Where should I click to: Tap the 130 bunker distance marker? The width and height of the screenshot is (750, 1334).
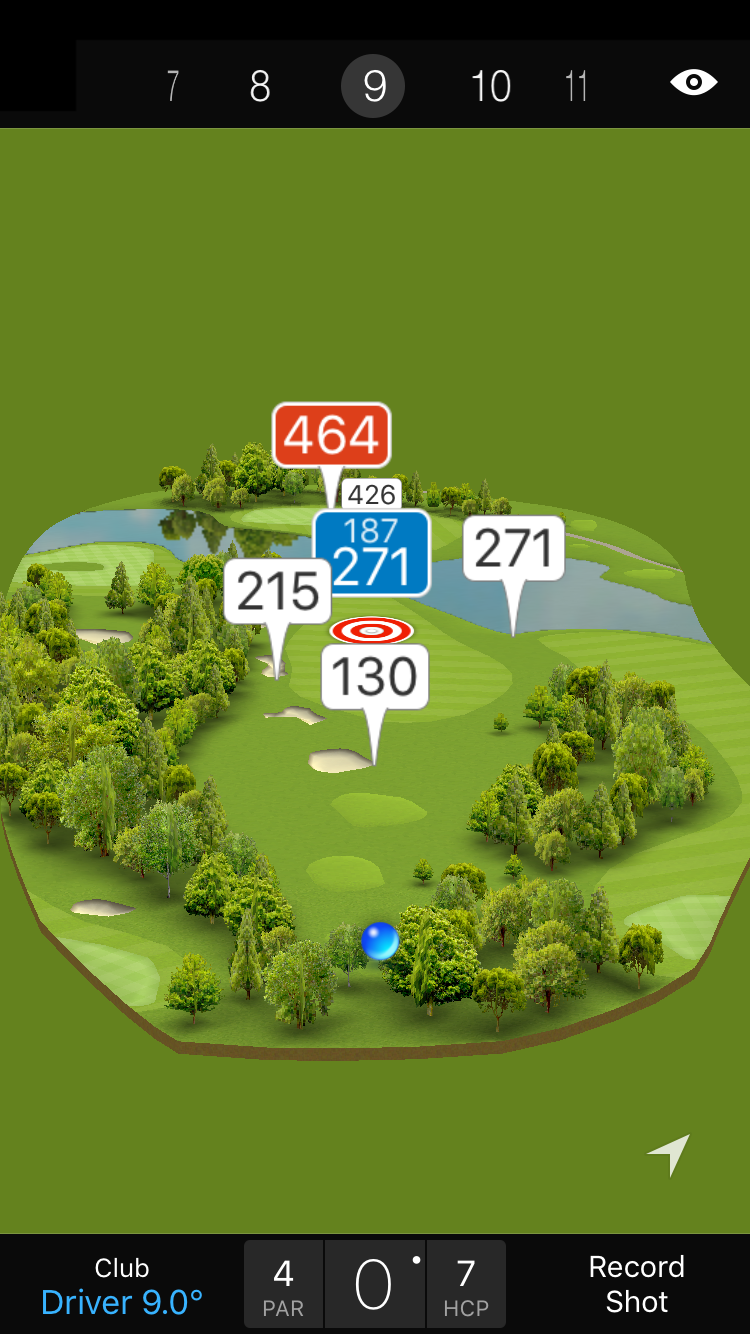(x=374, y=677)
